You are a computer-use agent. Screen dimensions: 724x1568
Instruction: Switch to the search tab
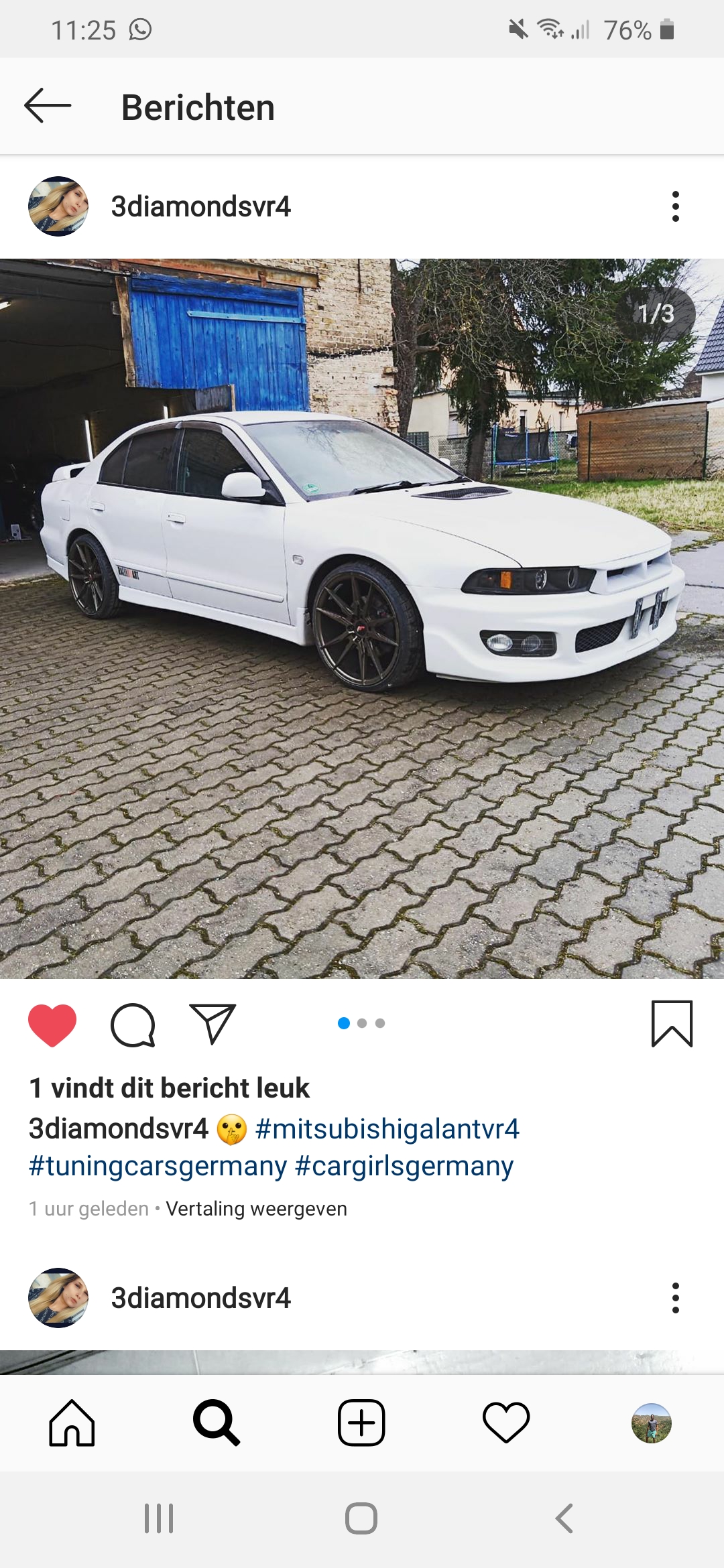tap(216, 1423)
